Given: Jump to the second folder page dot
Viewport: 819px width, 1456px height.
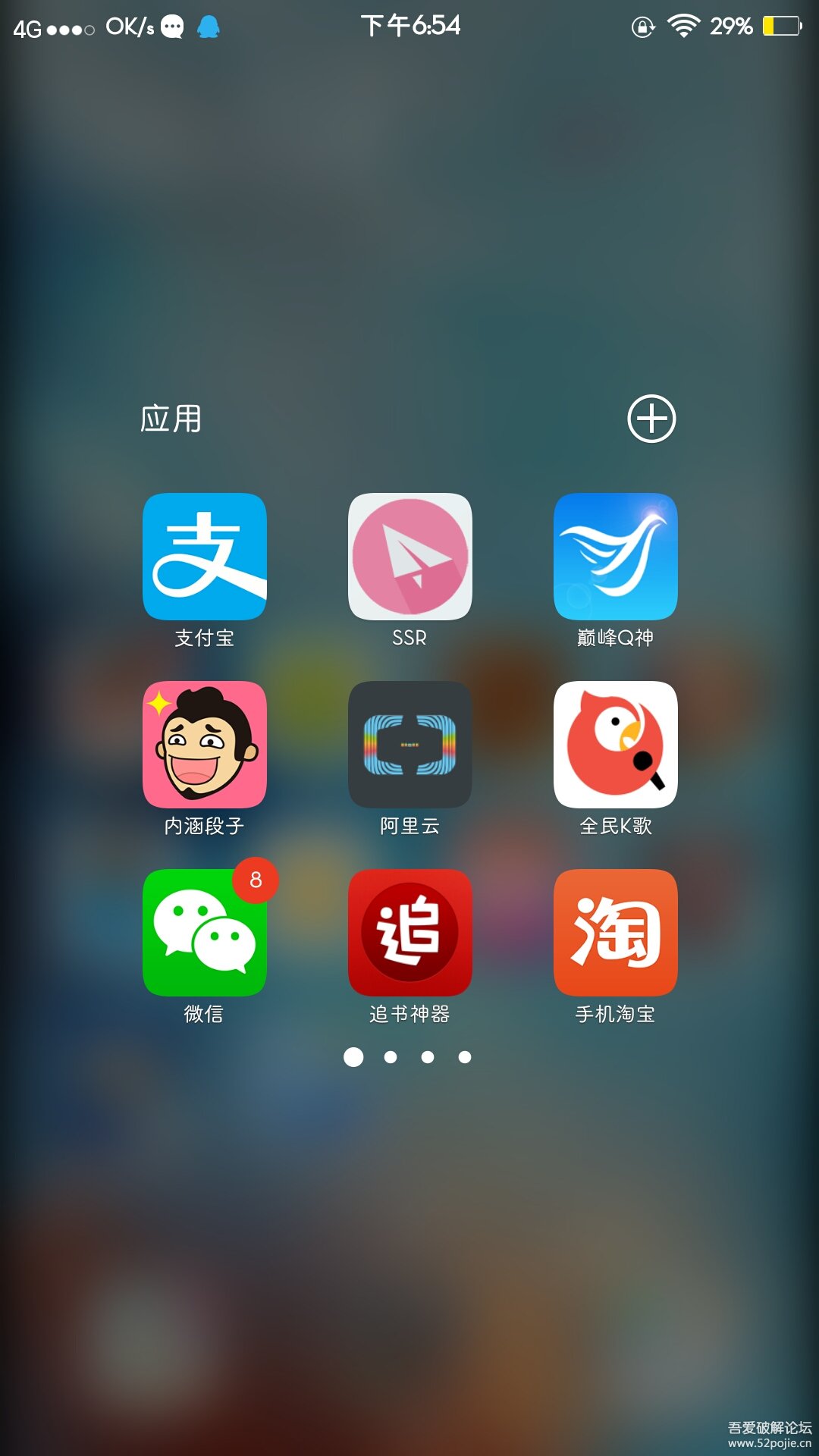Looking at the screenshot, I should tap(391, 1057).
